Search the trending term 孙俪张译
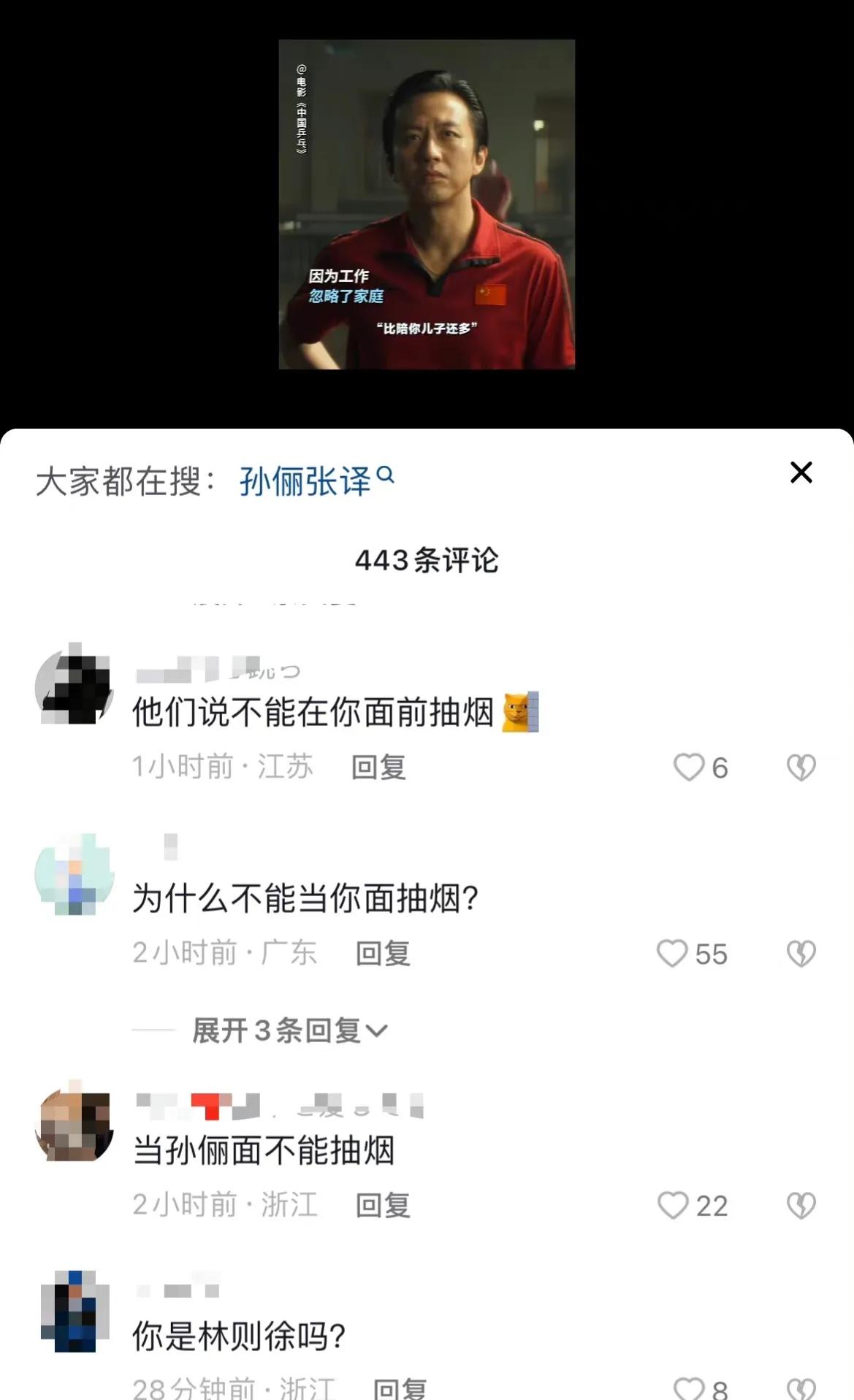The height and width of the screenshot is (1400, 854). point(316,481)
